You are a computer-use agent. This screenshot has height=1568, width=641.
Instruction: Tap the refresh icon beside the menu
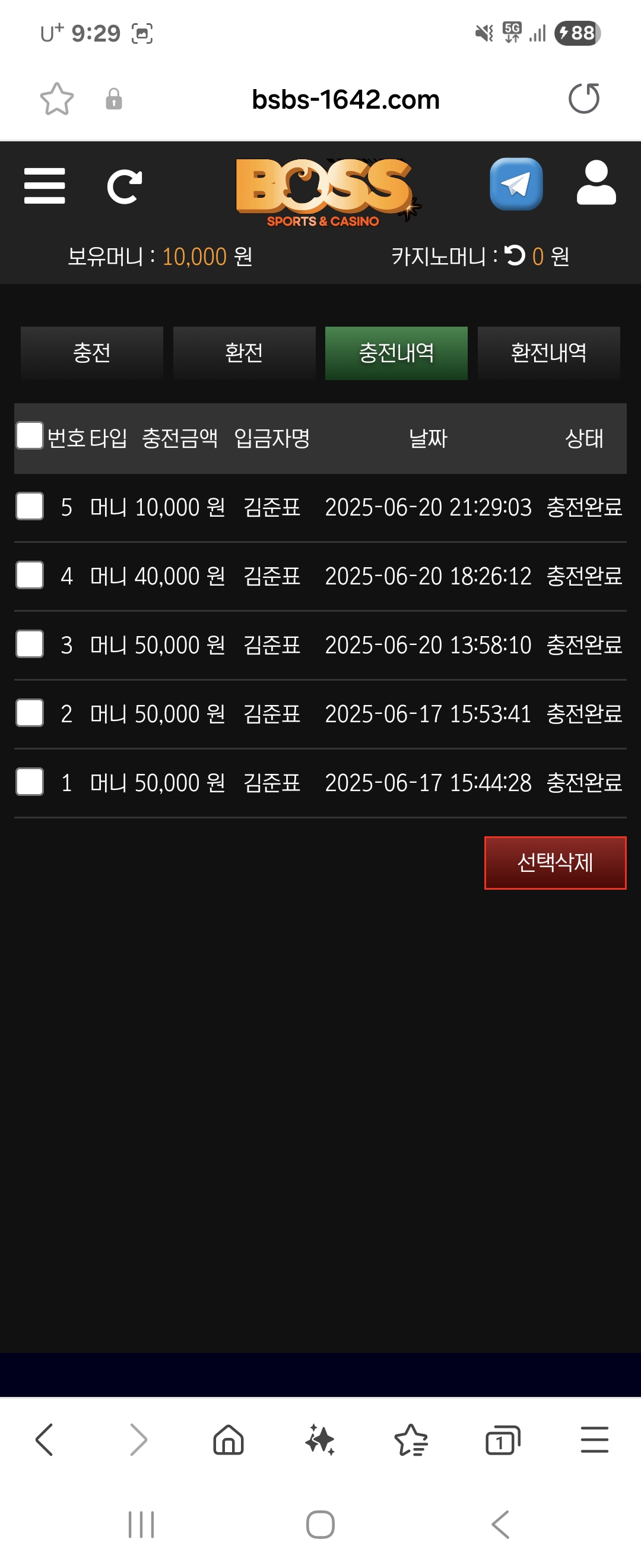tap(125, 186)
